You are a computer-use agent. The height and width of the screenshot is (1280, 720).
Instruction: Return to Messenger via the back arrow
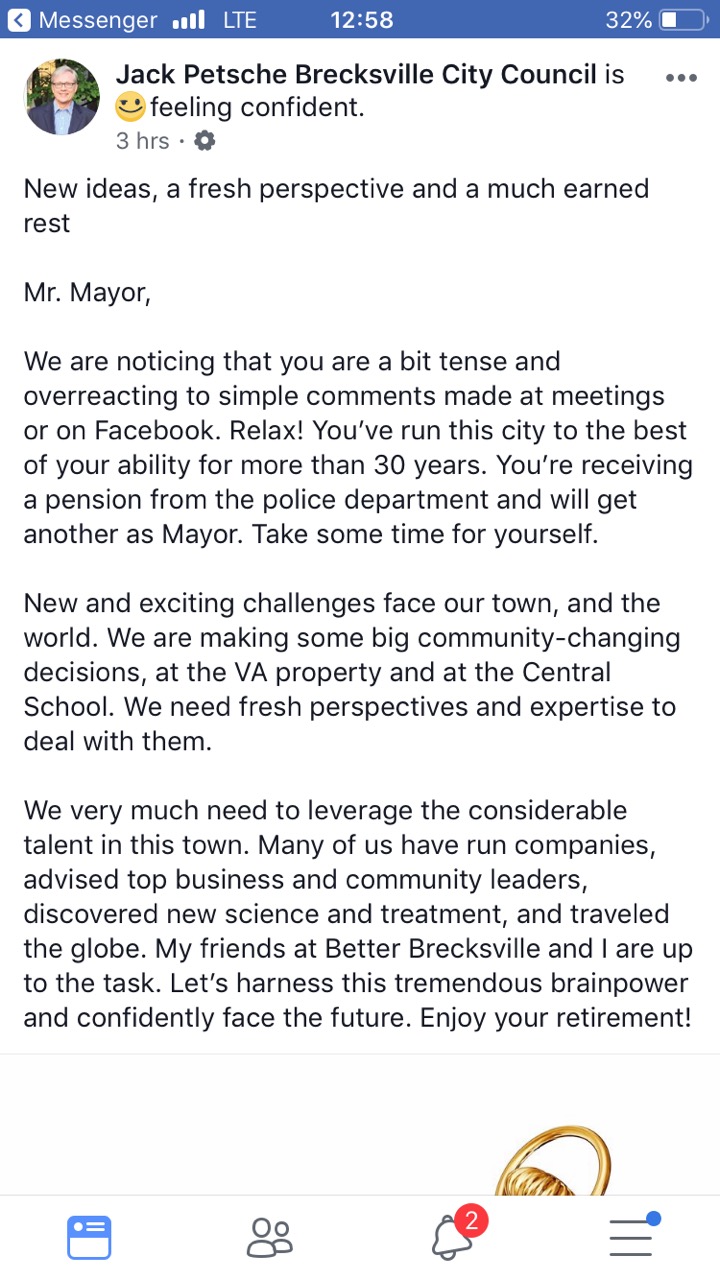coord(20,20)
